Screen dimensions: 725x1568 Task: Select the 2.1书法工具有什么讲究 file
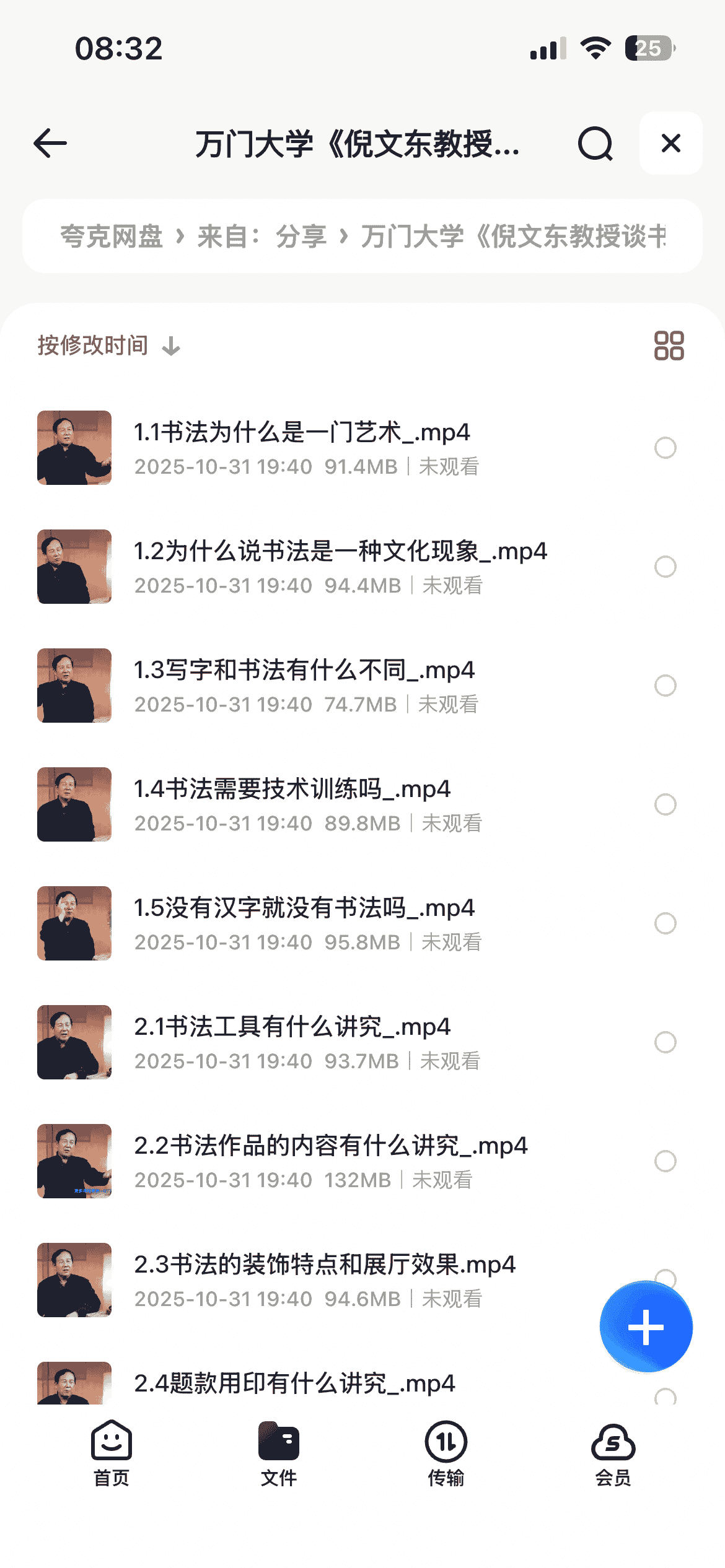665,1042
